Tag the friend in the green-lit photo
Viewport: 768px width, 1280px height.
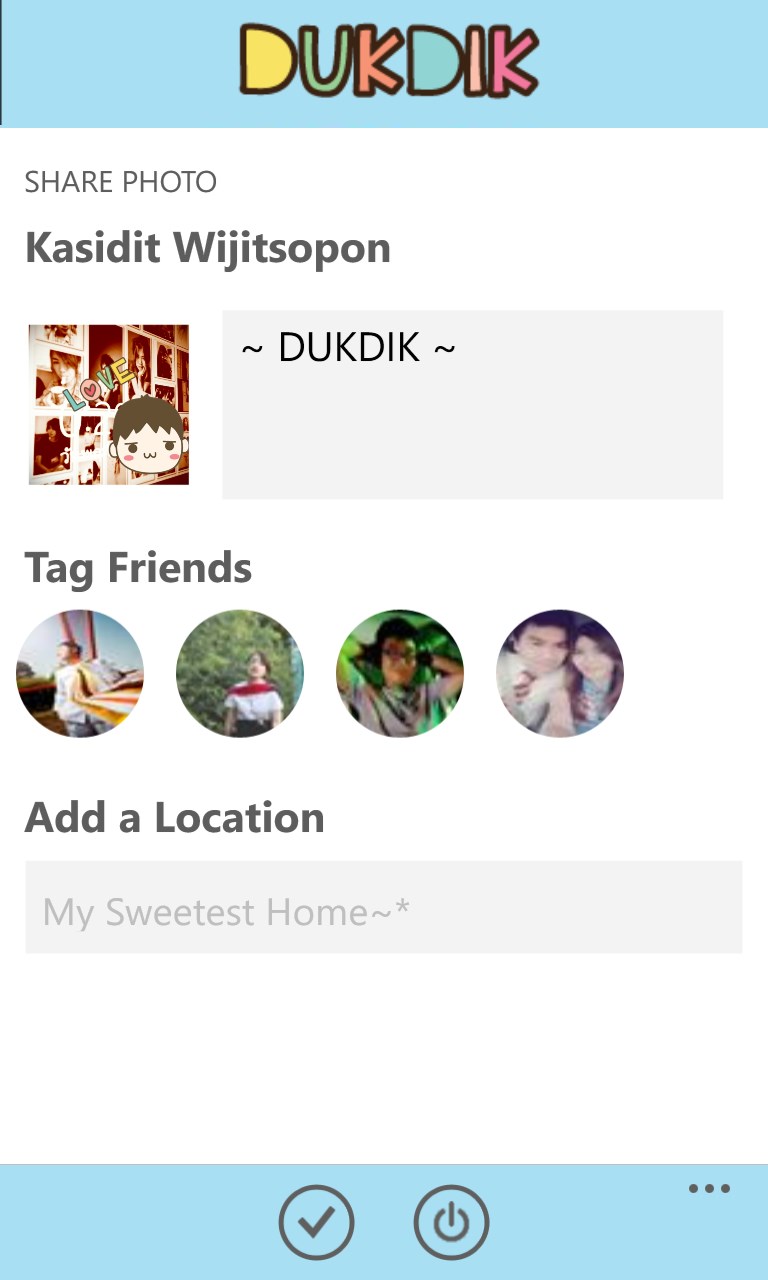coord(400,674)
